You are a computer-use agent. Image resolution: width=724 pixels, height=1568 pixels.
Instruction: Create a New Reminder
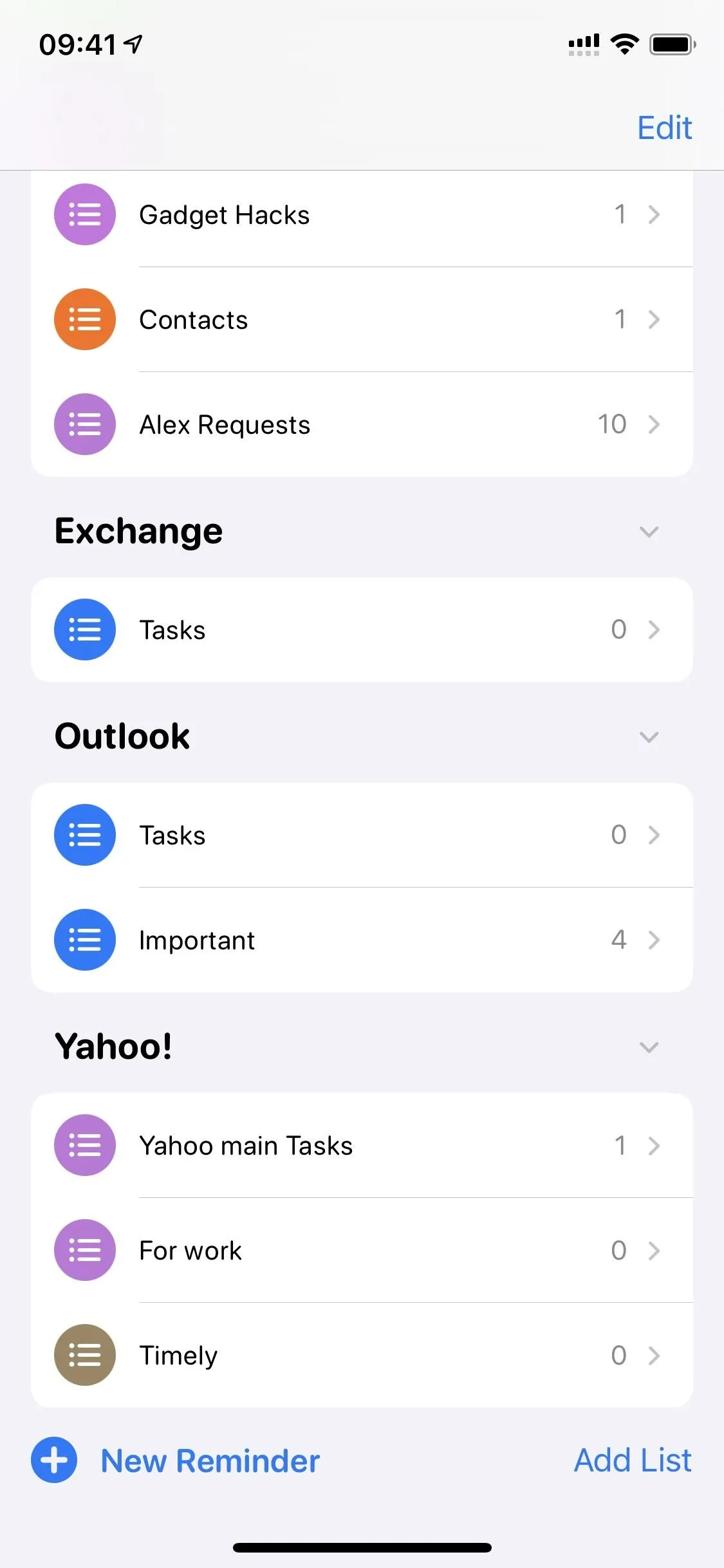[x=176, y=1460]
